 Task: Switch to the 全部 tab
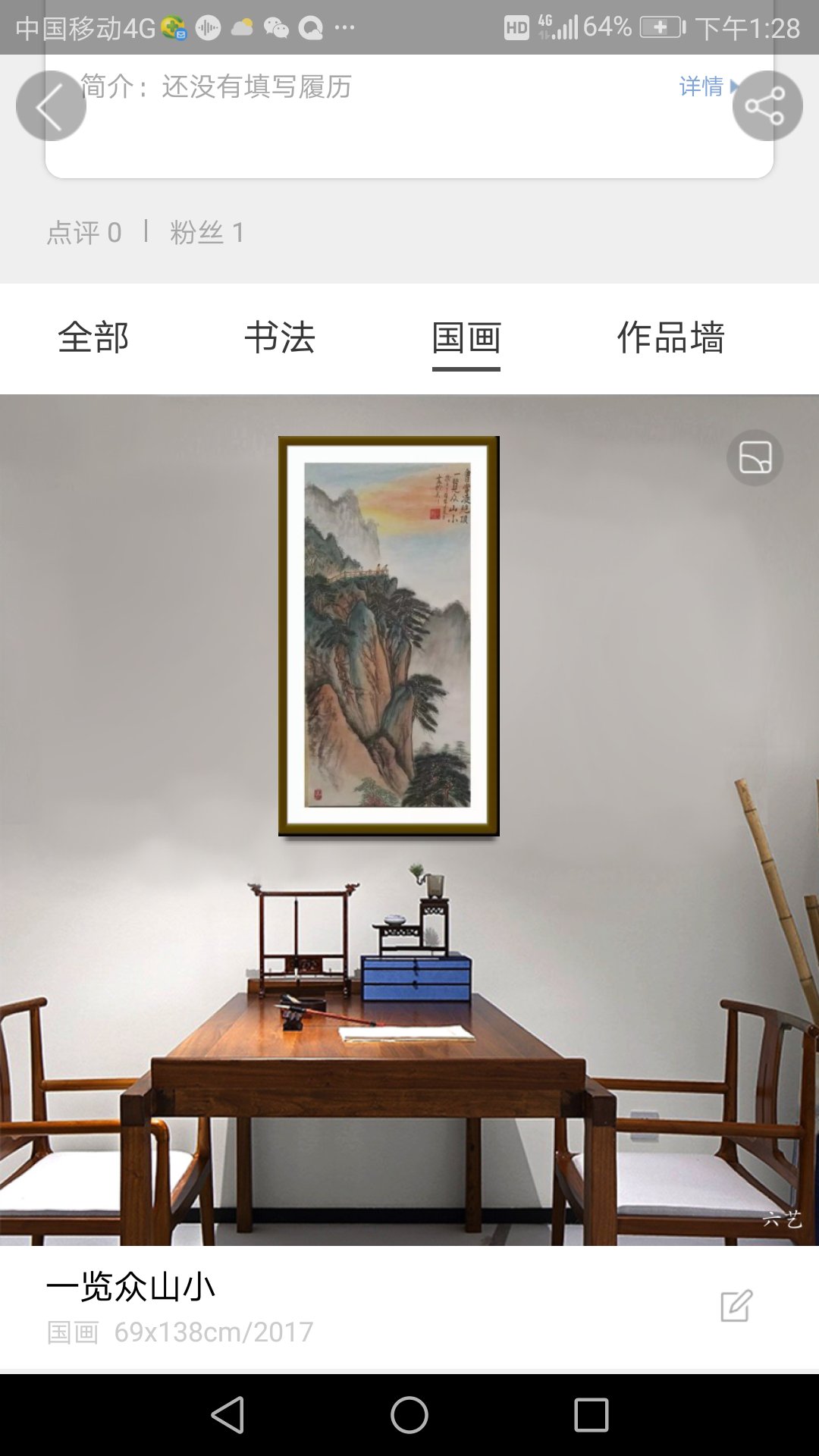[93, 337]
